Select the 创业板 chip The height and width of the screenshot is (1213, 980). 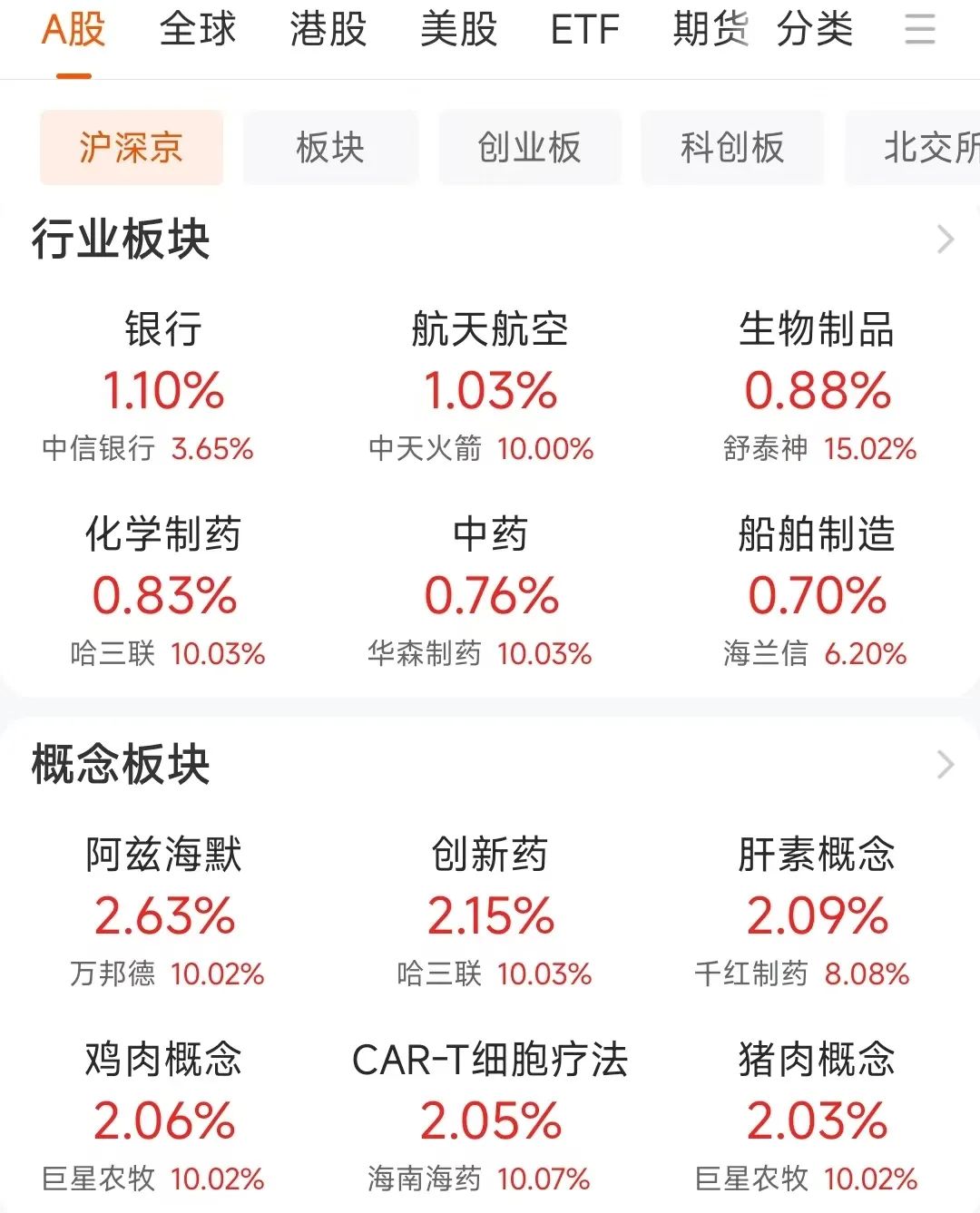pos(530,148)
